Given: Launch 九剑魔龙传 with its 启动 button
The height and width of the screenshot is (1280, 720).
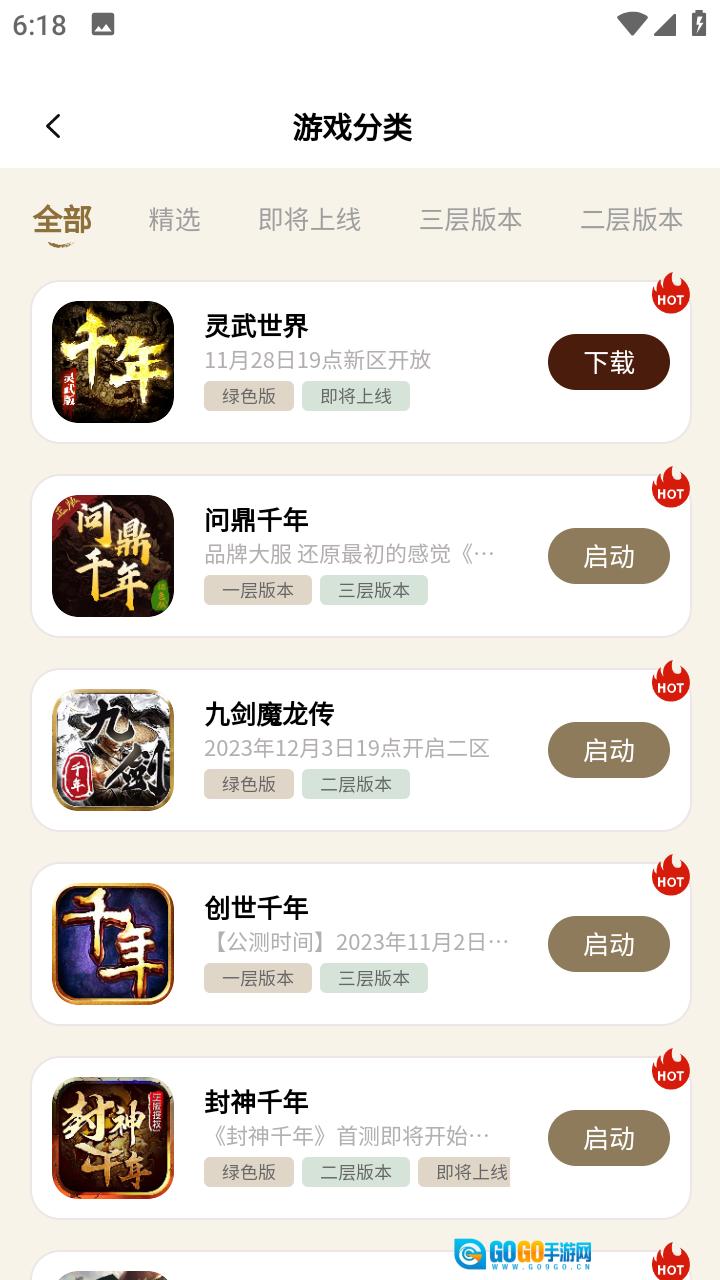Looking at the screenshot, I should click(x=609, y=750).
